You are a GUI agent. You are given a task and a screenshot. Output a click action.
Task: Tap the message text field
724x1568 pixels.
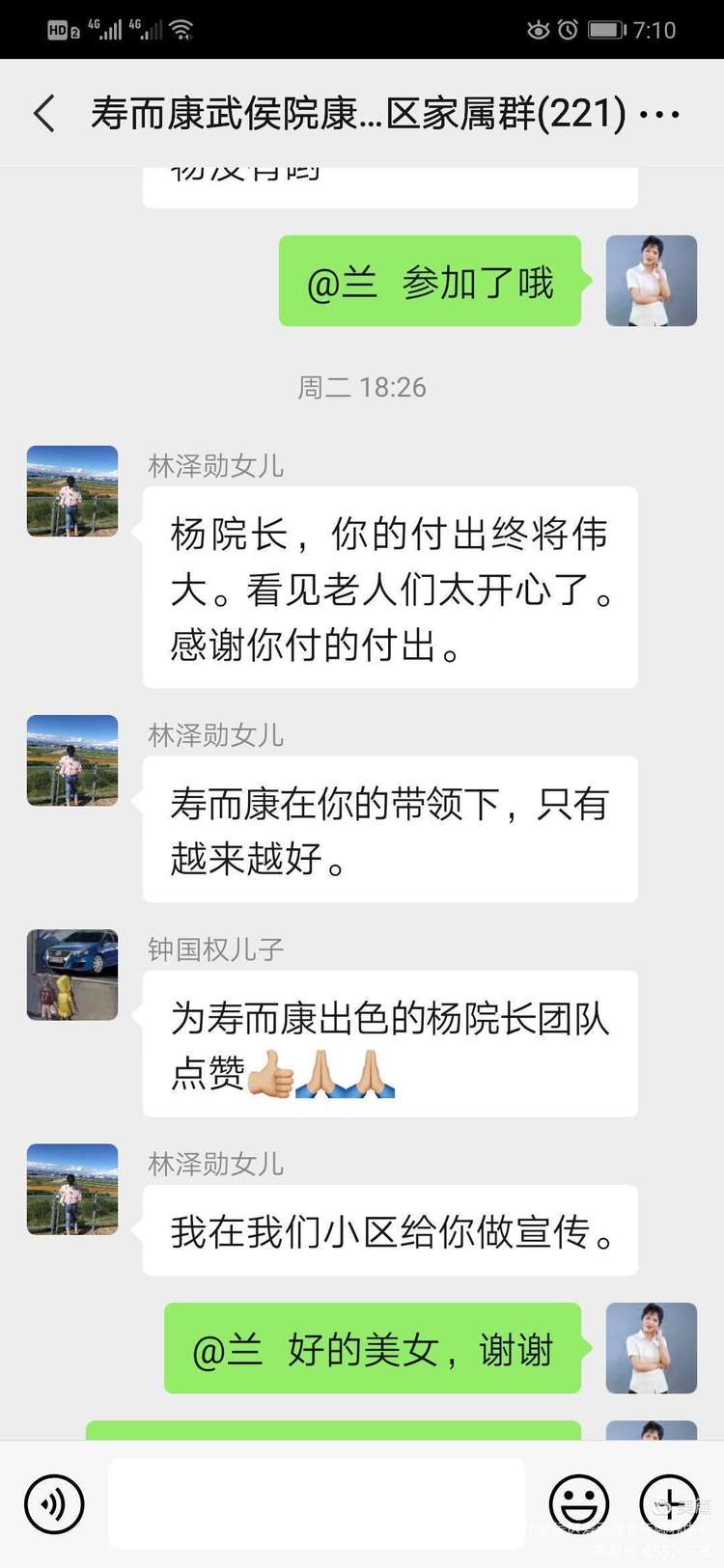[x=317, y=1503]
